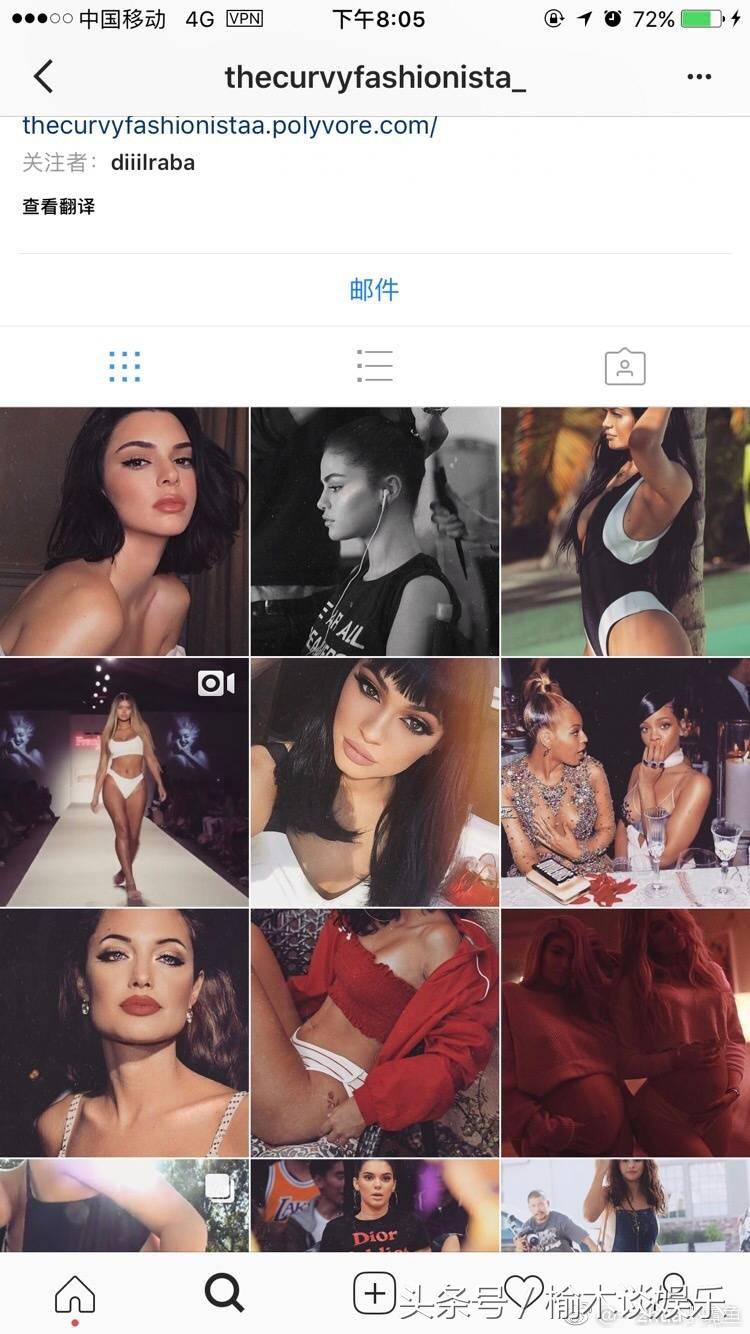750x1334 pixels.
Task: Open follower diiilraba's profile
Action: click(152, 162)
